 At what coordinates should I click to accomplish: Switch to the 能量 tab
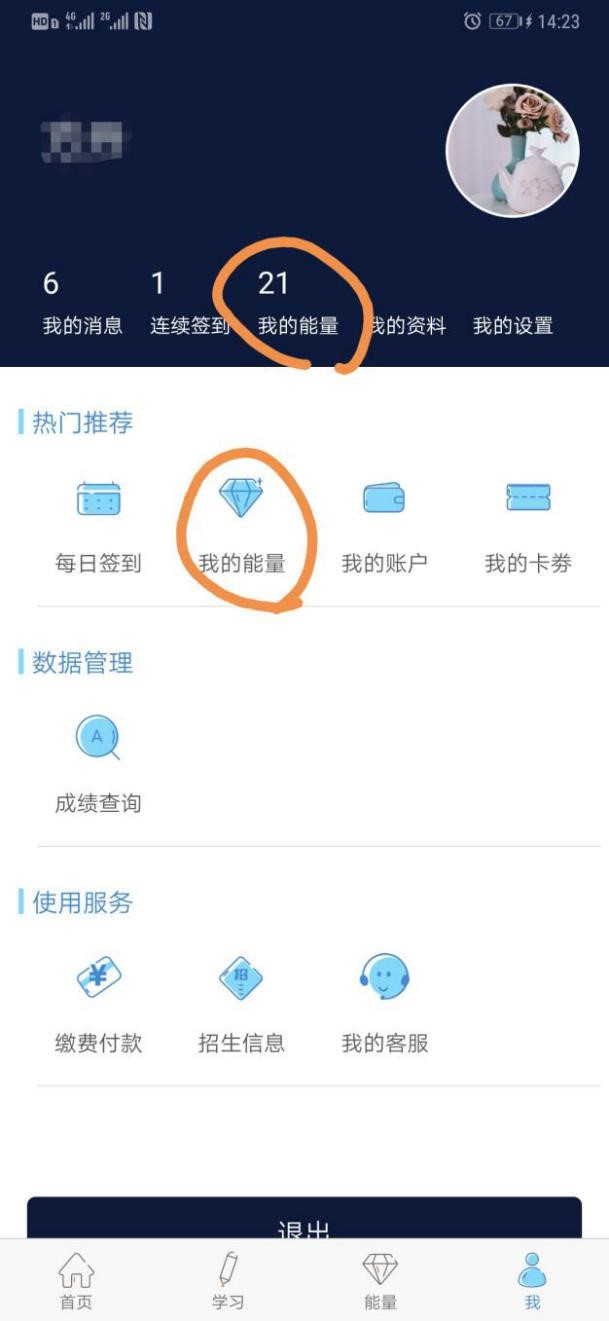[x=380, y=1282]
